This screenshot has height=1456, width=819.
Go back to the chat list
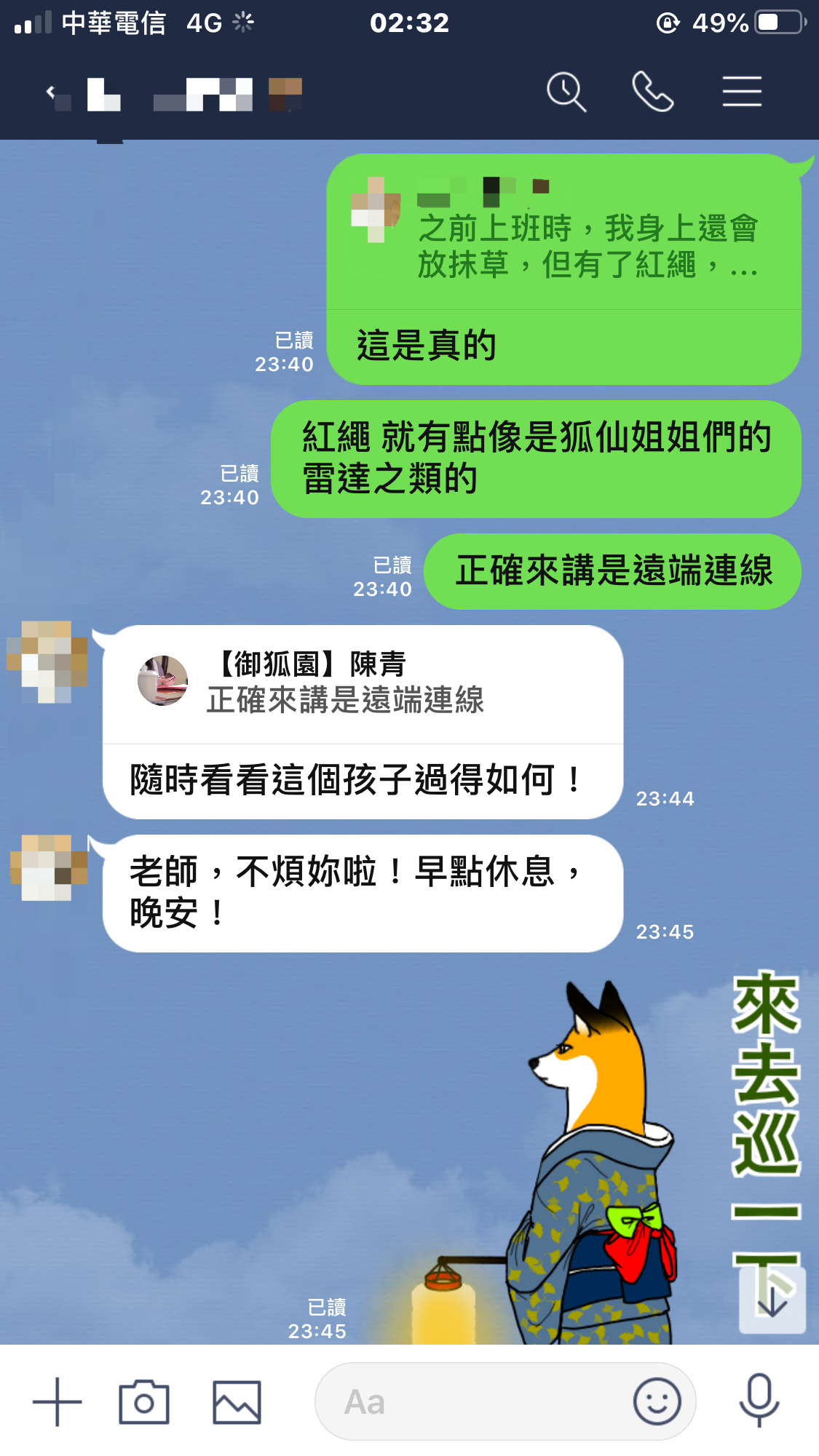click(51, 92)
